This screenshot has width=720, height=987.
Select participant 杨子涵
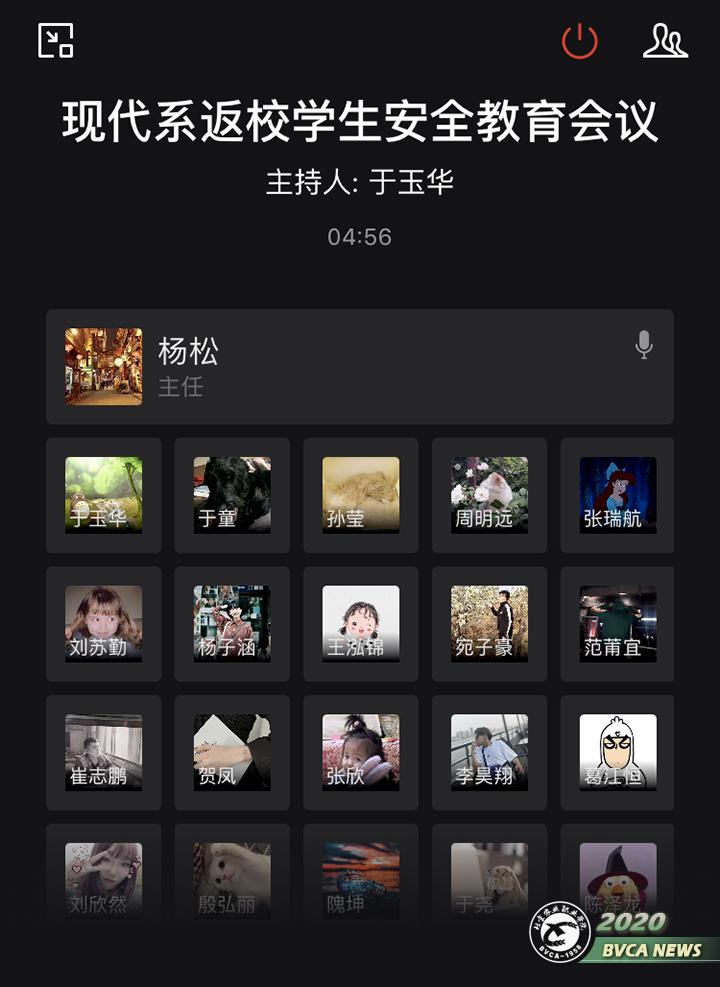pos(232,624)
